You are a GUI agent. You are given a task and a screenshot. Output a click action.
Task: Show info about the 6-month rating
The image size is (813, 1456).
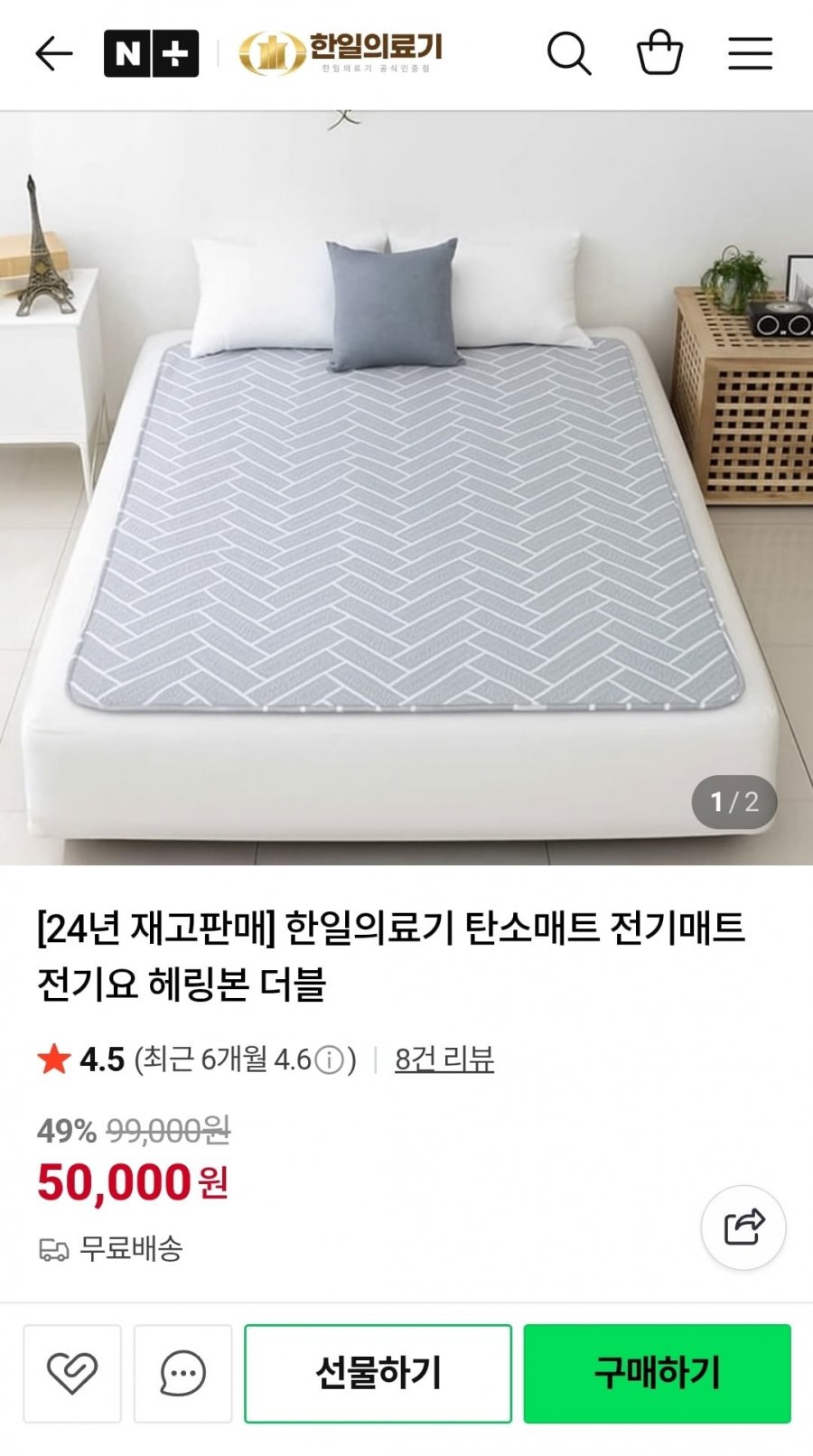tap(329, 1059)
